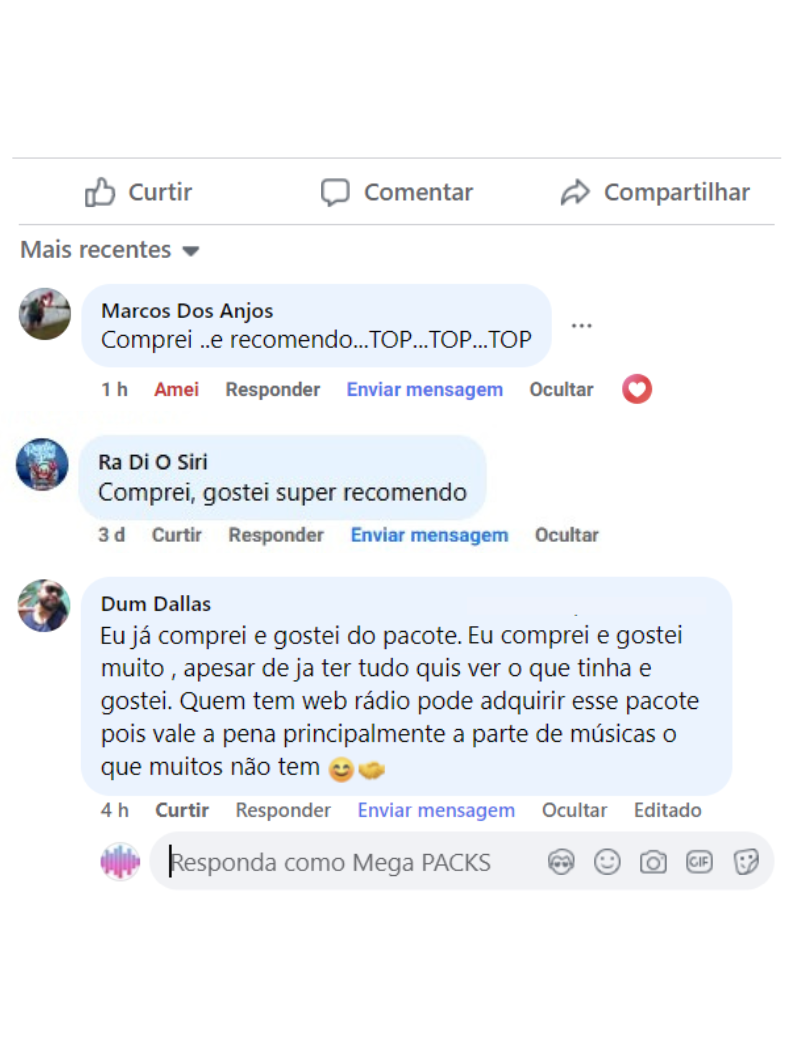The width and height of the screenshot is (799, 1048).
Task: Open options menu on Marcos Dos Anjos comment
Action: pos(581,326)
